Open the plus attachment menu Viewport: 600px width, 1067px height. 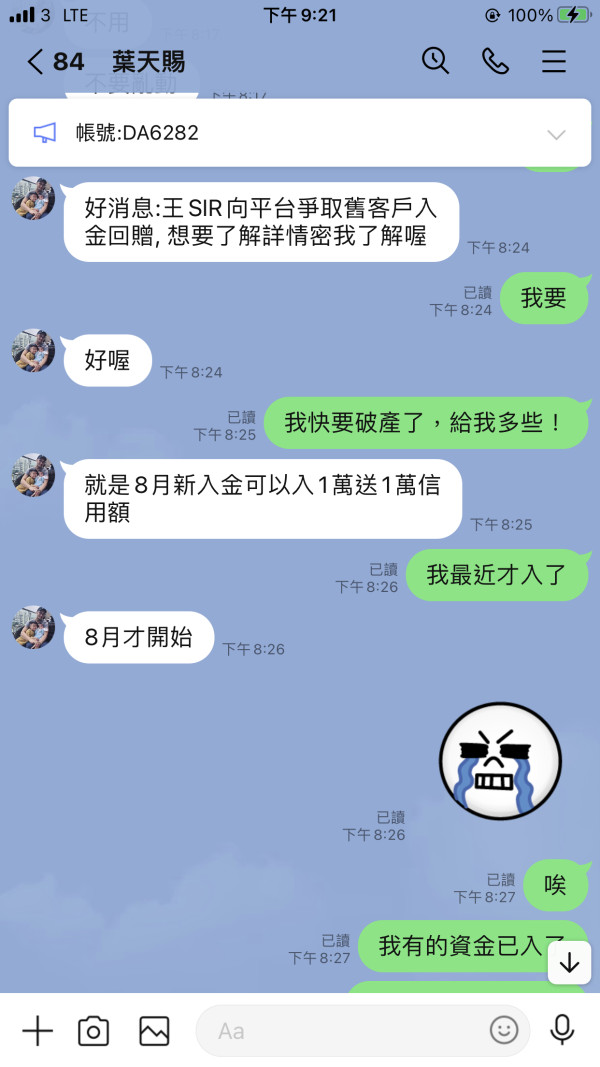pyautogui.click(x=37, y=1032)
